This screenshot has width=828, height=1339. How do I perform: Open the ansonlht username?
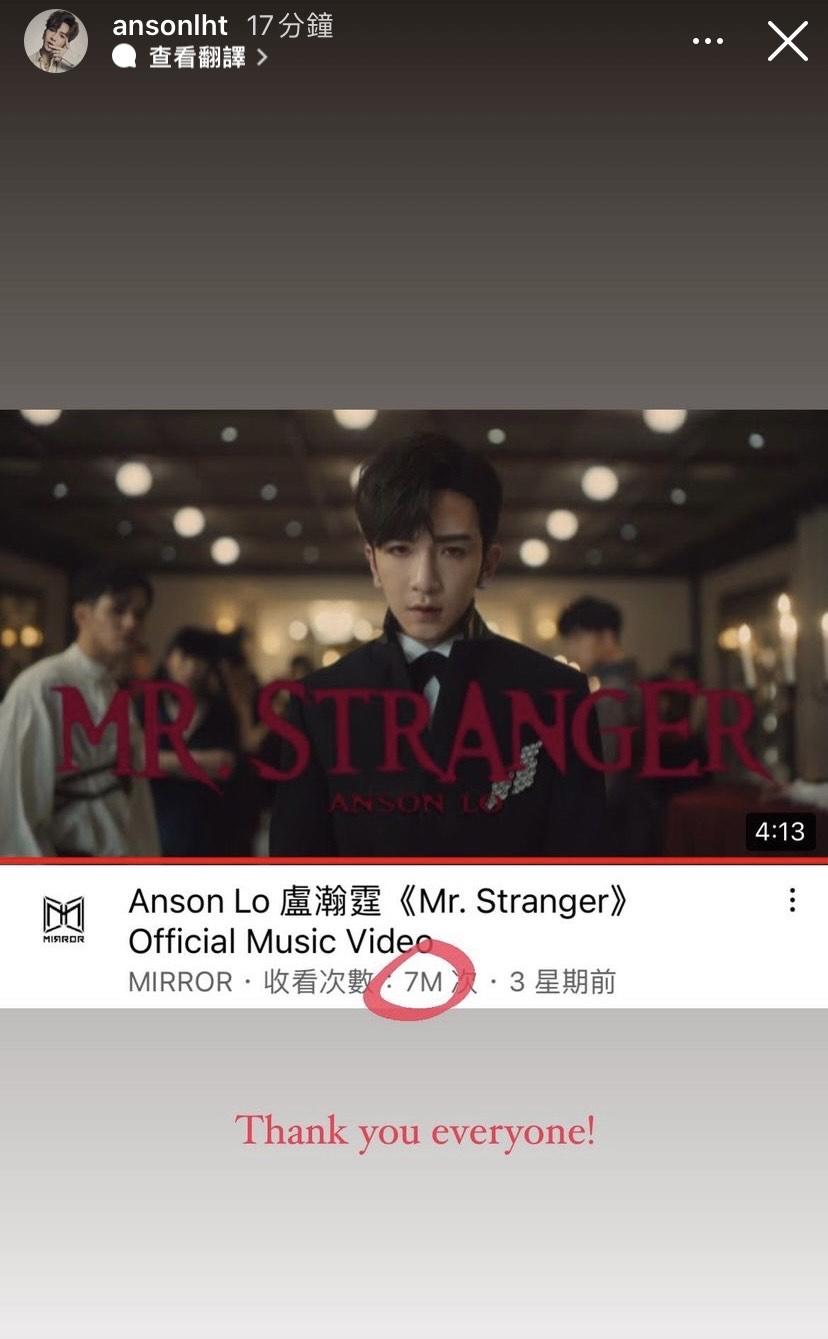(x=170, y=25)
